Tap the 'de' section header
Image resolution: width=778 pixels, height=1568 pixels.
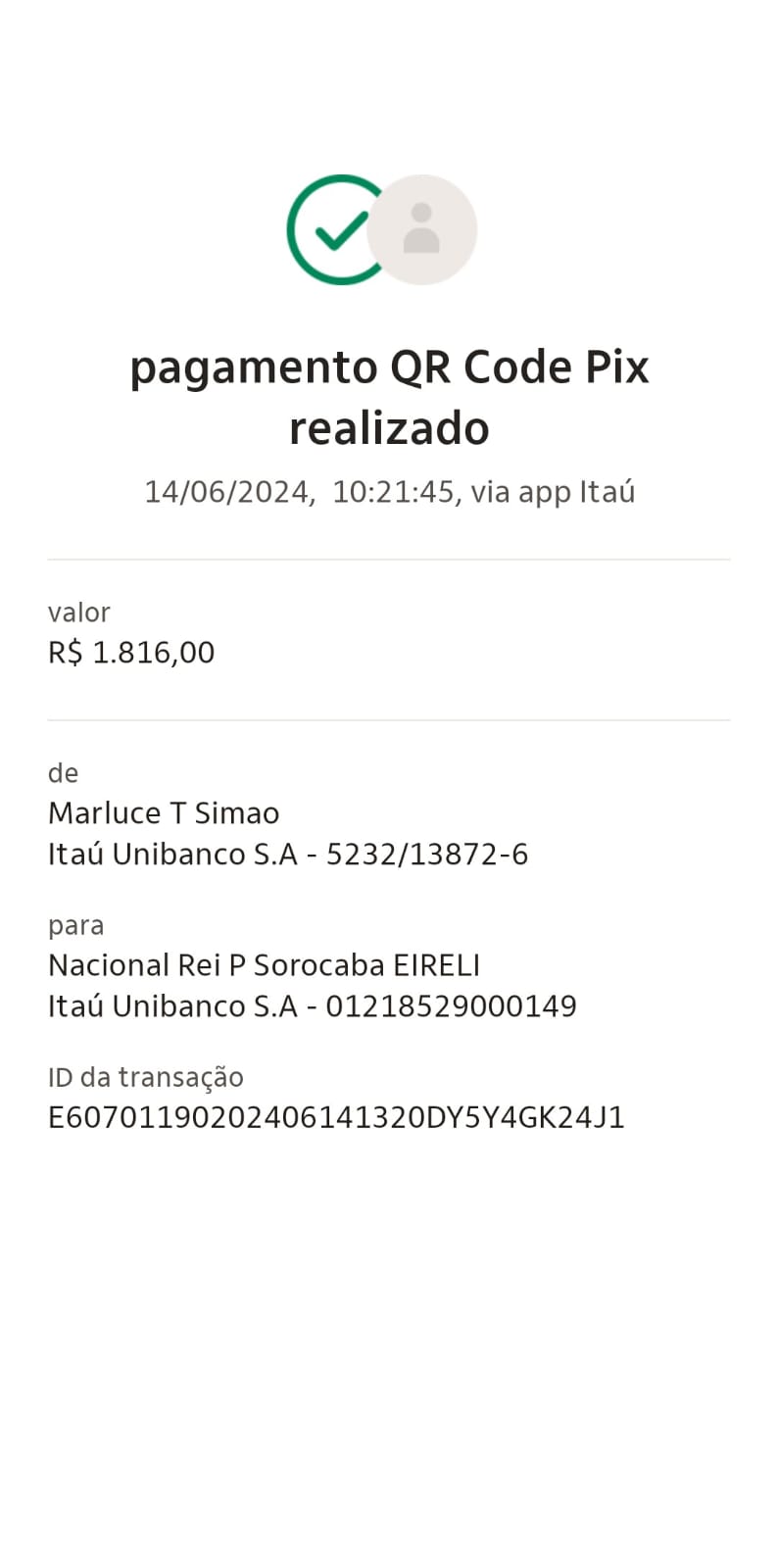pos(63,773)
